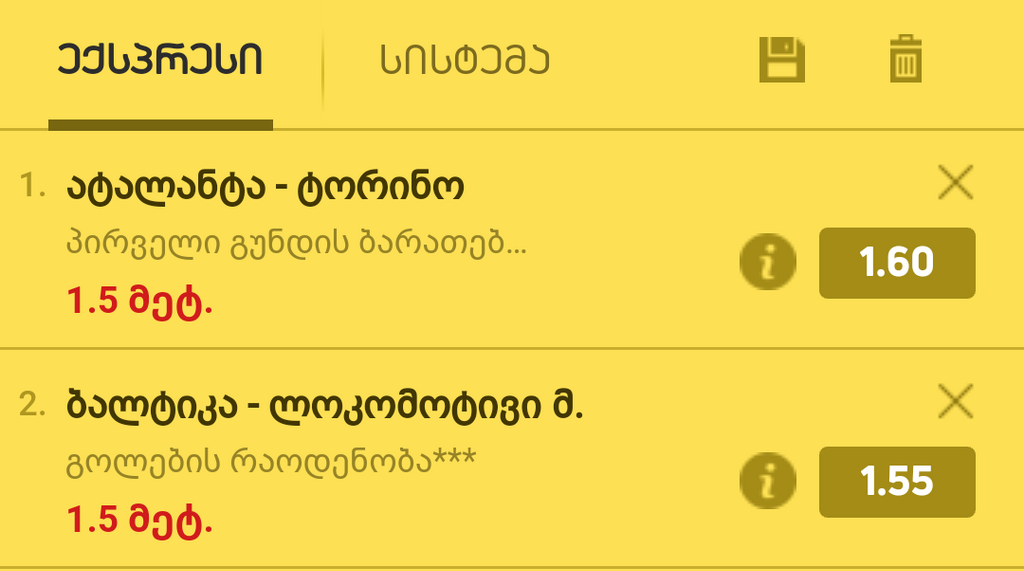Screen dimensions: 1024x571
Task: Show info for ბალტიკა - ლოკომოტივი მ. bet
Action: (767, 482)
